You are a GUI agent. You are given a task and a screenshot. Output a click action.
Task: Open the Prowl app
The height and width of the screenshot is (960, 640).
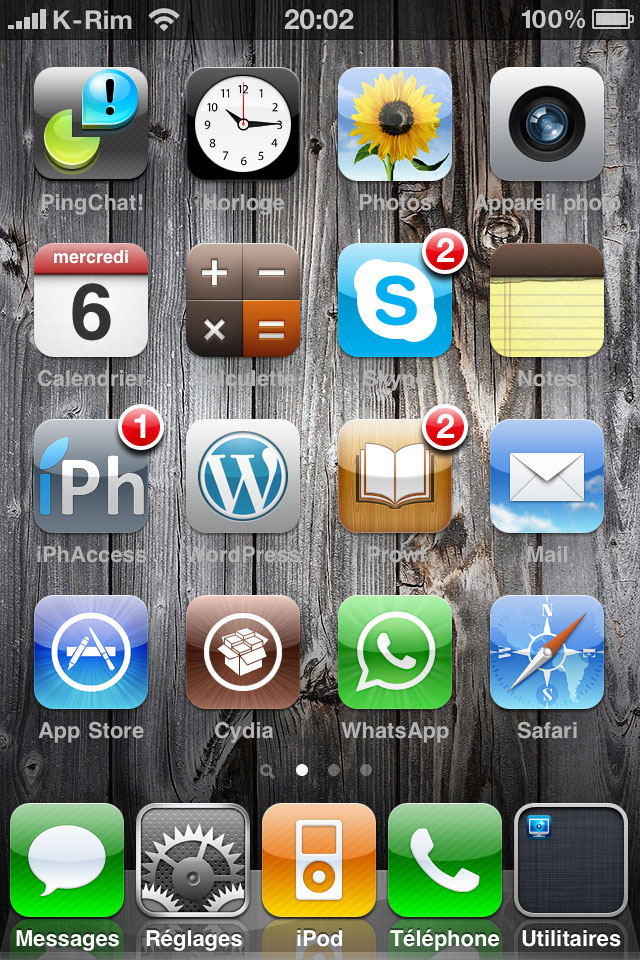coord(395,476)
